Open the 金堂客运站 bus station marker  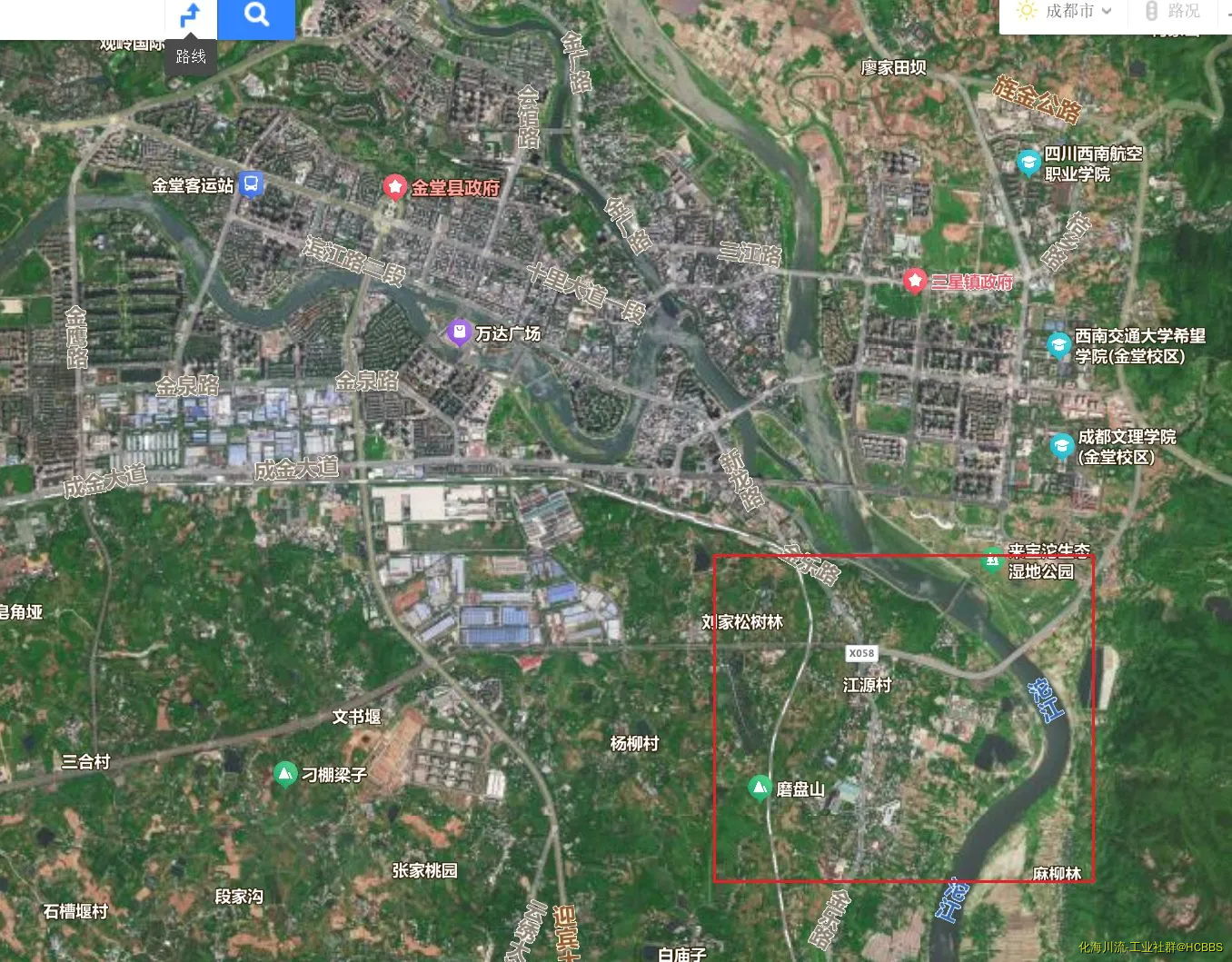point(251,184)
